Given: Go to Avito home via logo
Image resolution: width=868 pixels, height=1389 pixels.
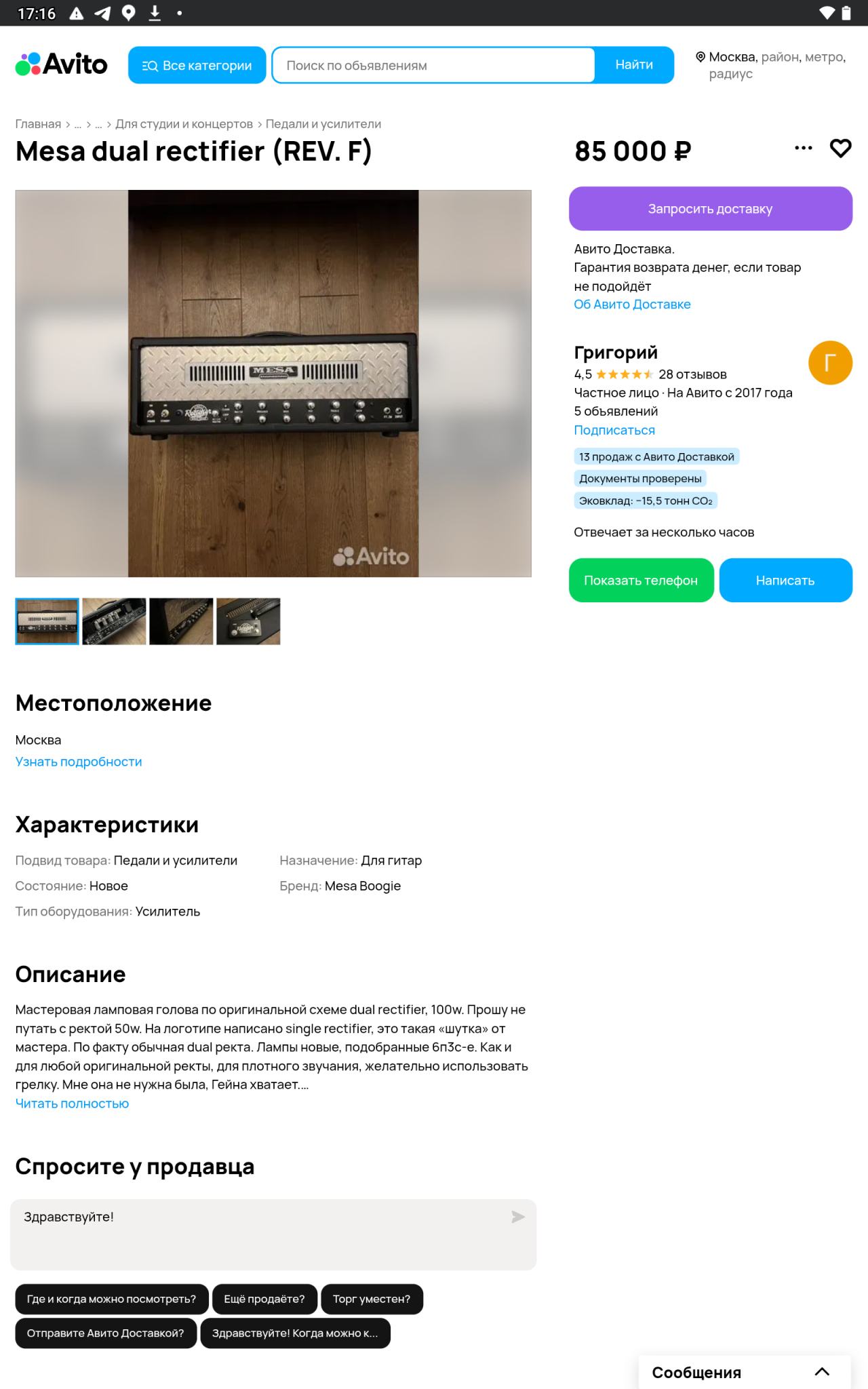Looking at the screenshot, I should click(61, 65).
